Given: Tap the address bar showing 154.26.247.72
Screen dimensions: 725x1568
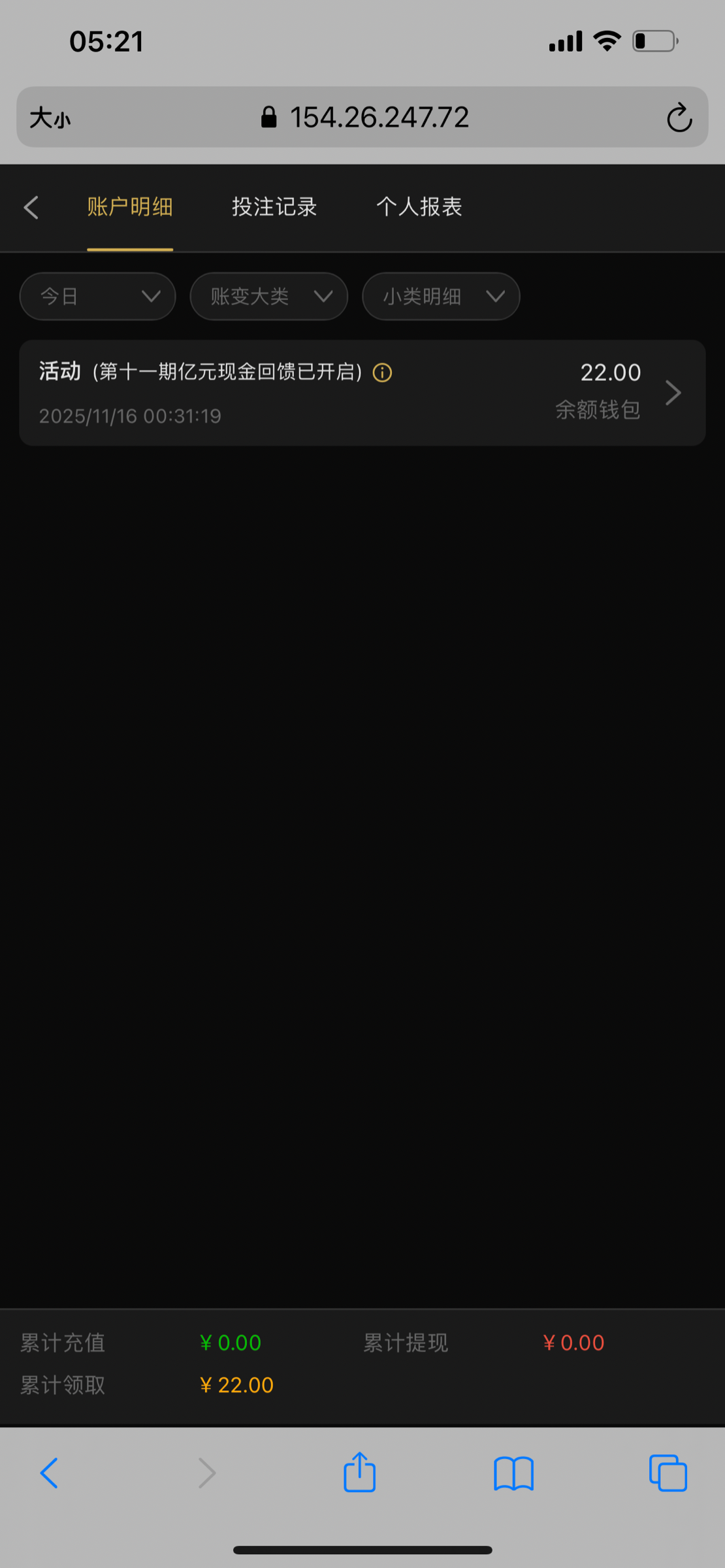Looking at the screenshot, I should pos(366,118).
